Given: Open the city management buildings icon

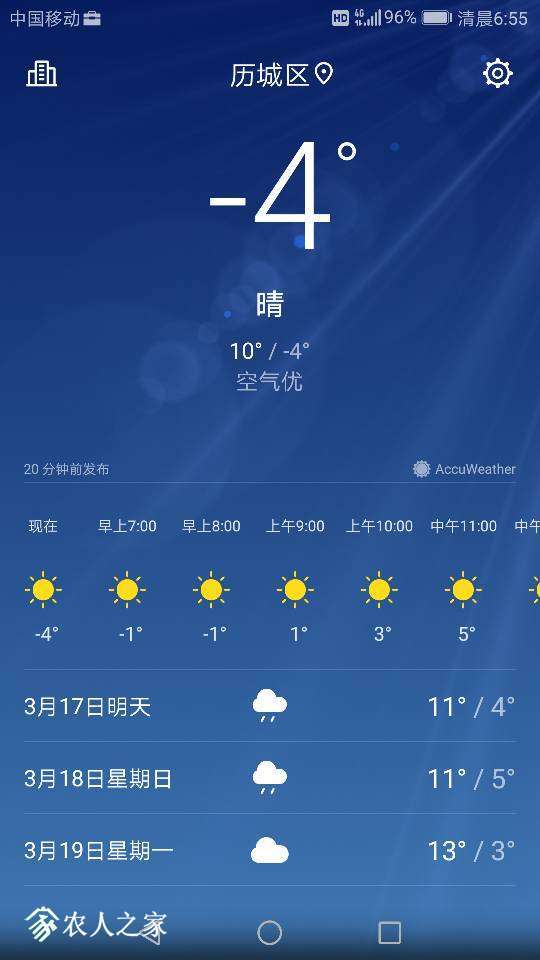Looking at the screenshot, I should coord(42,74).
